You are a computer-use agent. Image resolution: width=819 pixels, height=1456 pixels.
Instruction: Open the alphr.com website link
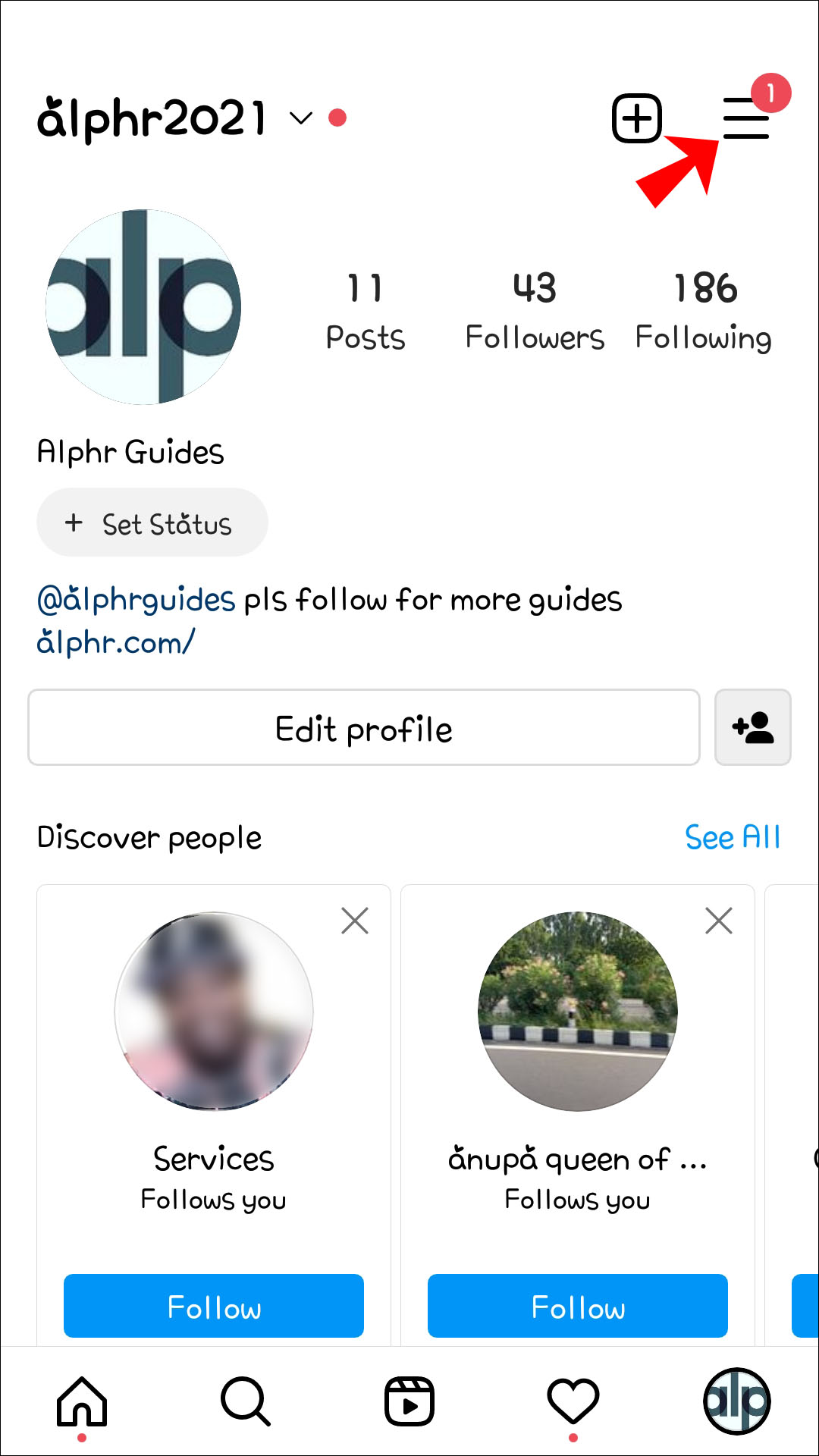[116, 642]
